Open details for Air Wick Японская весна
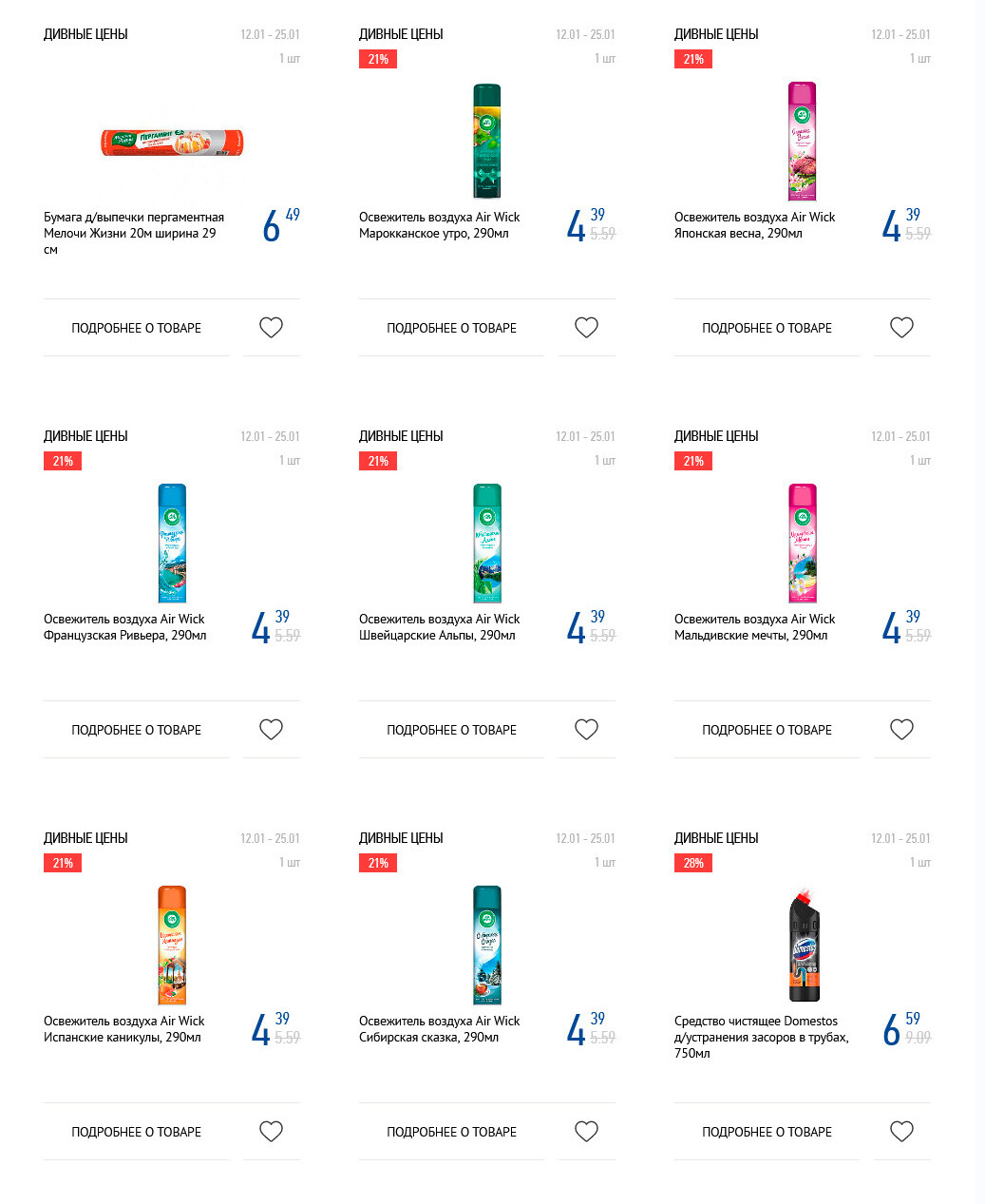The image size is (985, 1204). (767, 328)
